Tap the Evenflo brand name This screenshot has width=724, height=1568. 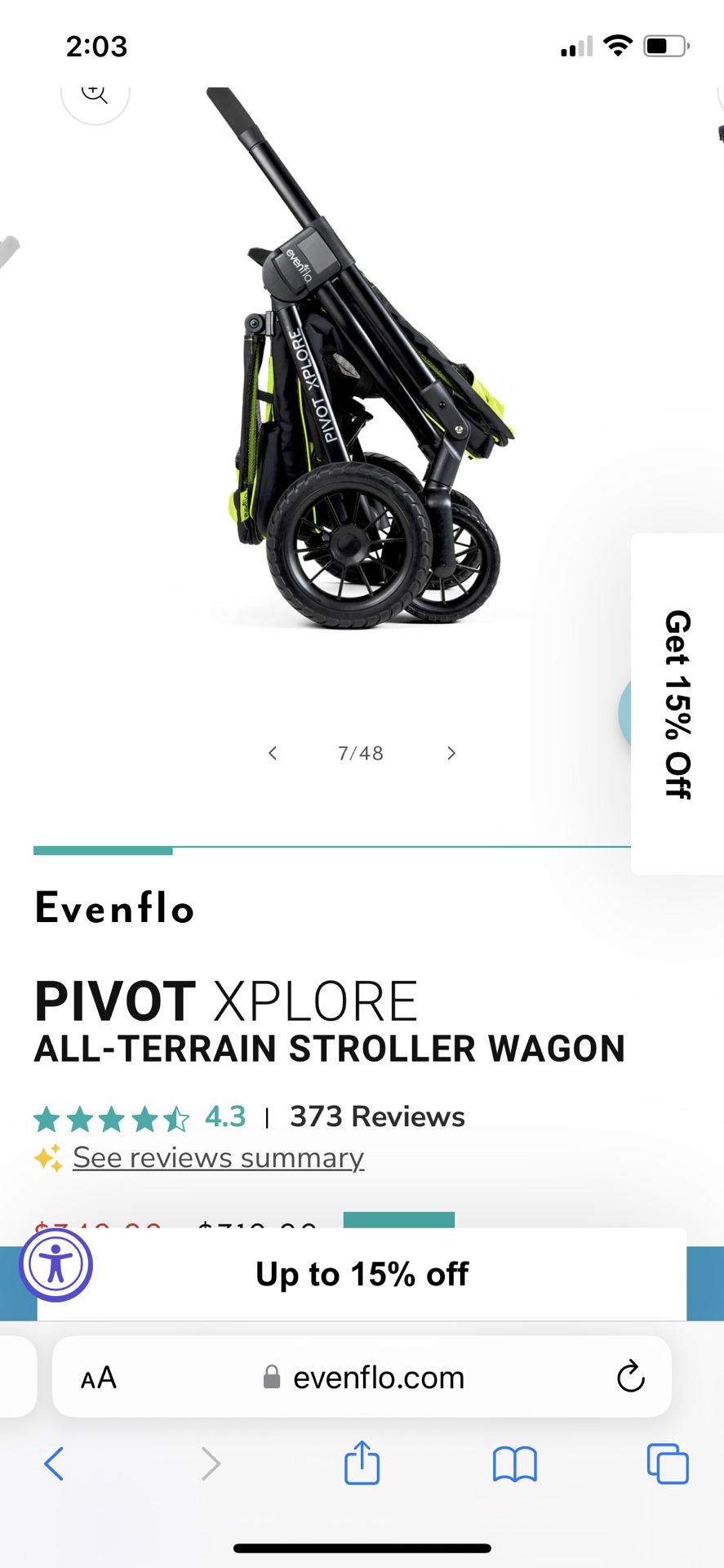click(x=114, y=908)
